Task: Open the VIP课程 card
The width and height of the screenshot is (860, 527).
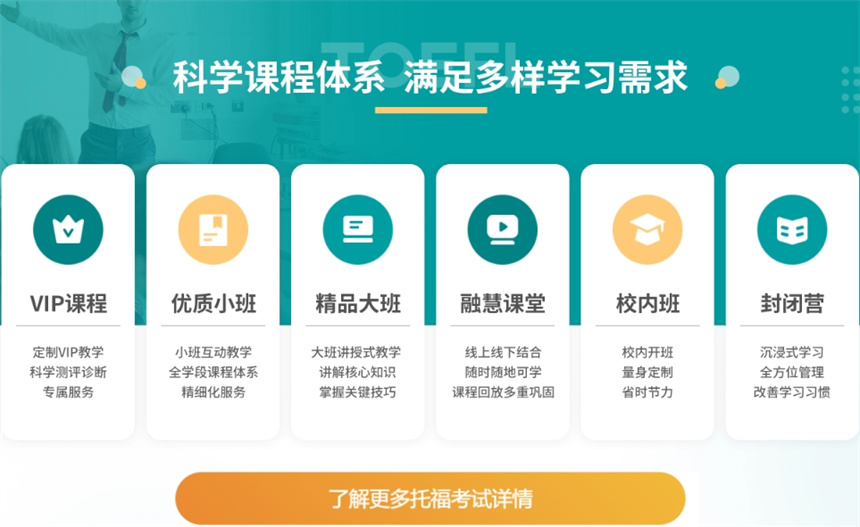Action: (68, 302)
